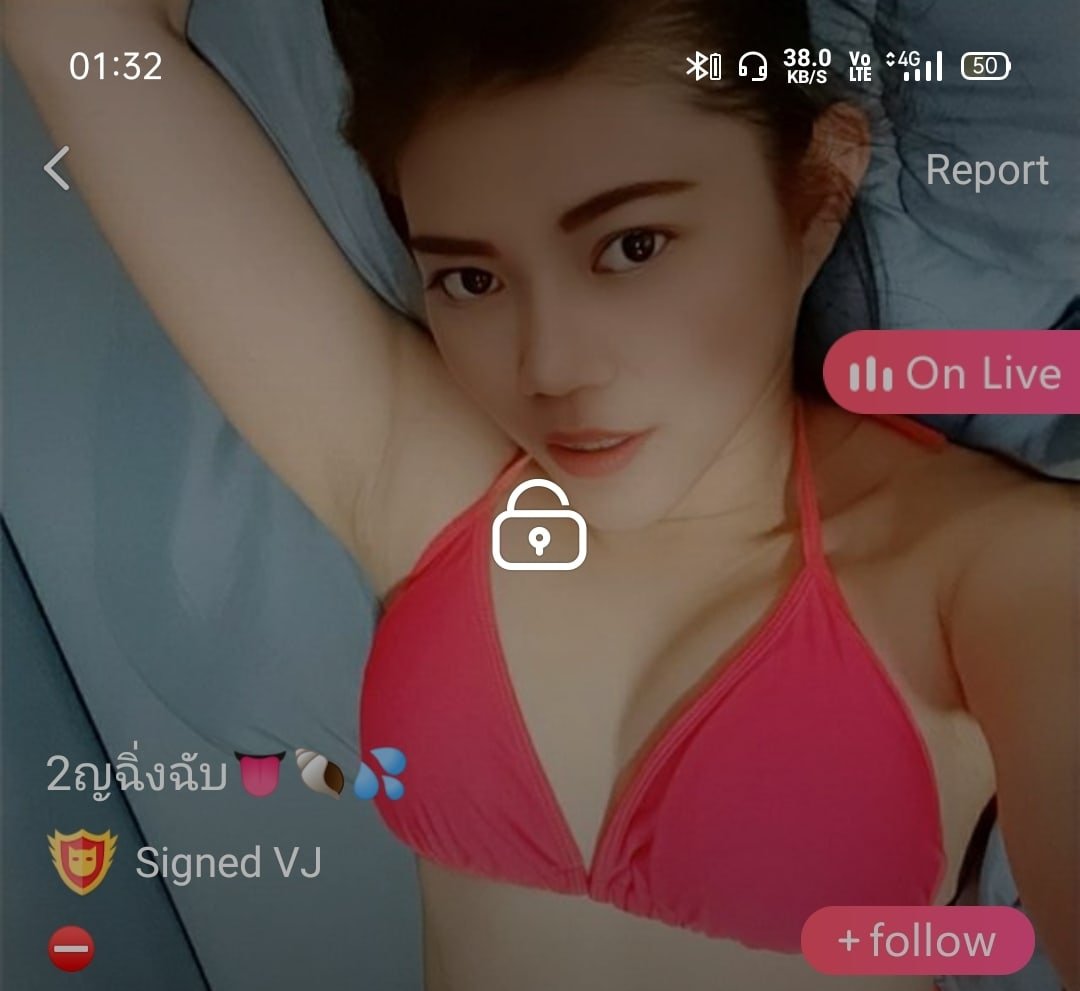1080x991 pixels.
Task: Join the On Live stream
Action: click(x=953, y=374)
